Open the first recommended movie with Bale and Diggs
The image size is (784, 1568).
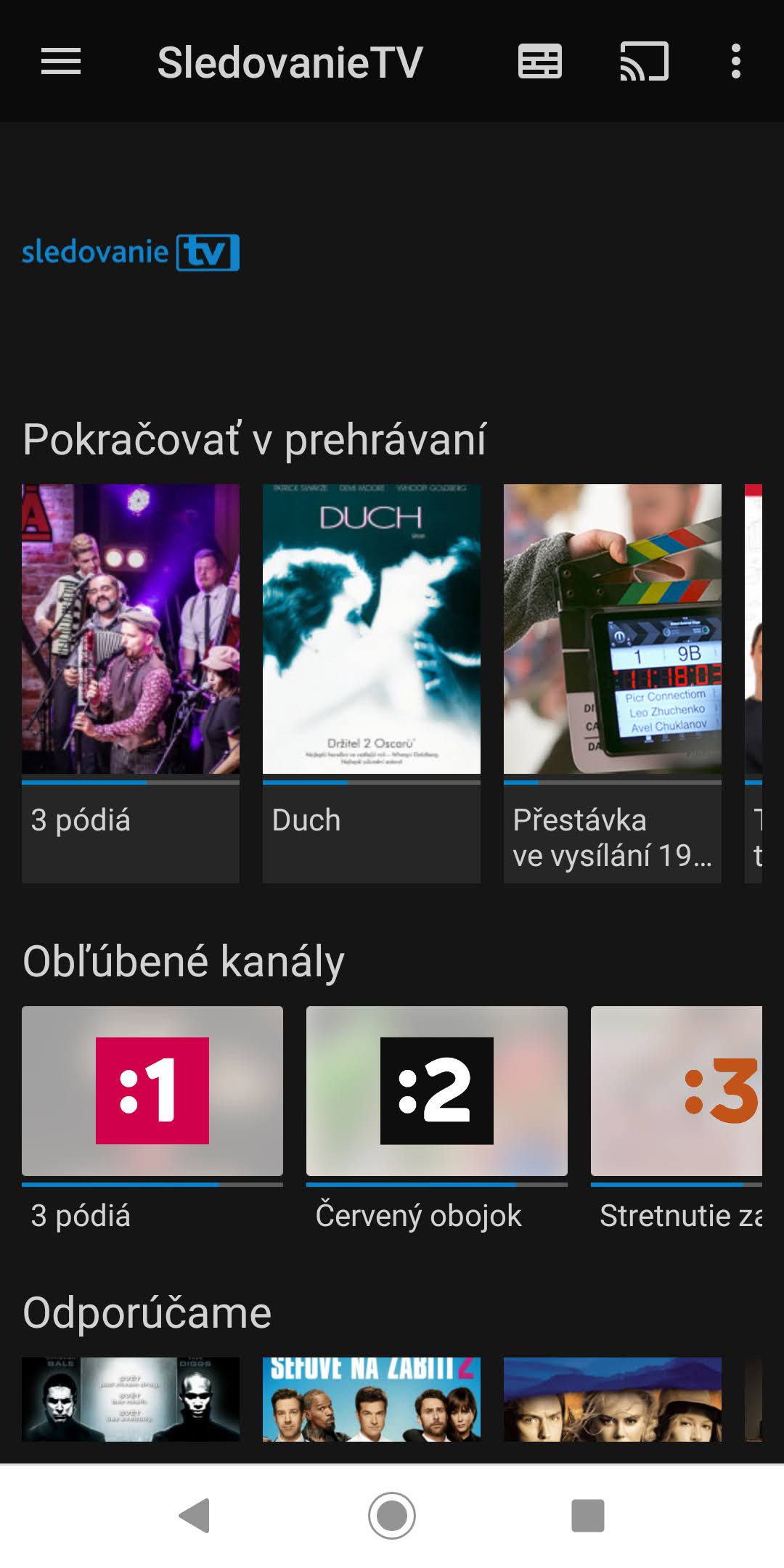pyautogui.click(x=131, y=1399)
